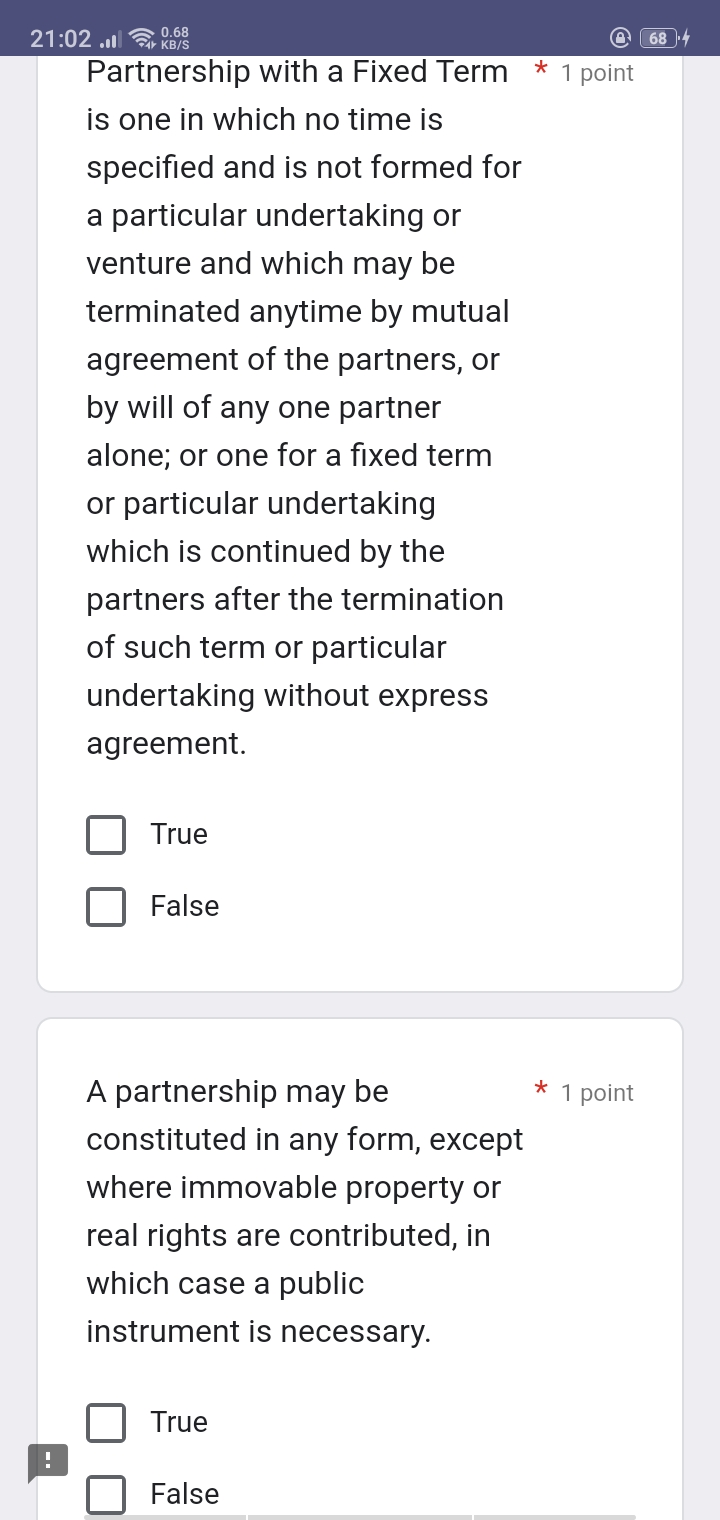Tap the battery indicator showing 68
The height and width of the screenshot is (1520, 720).
657,38
